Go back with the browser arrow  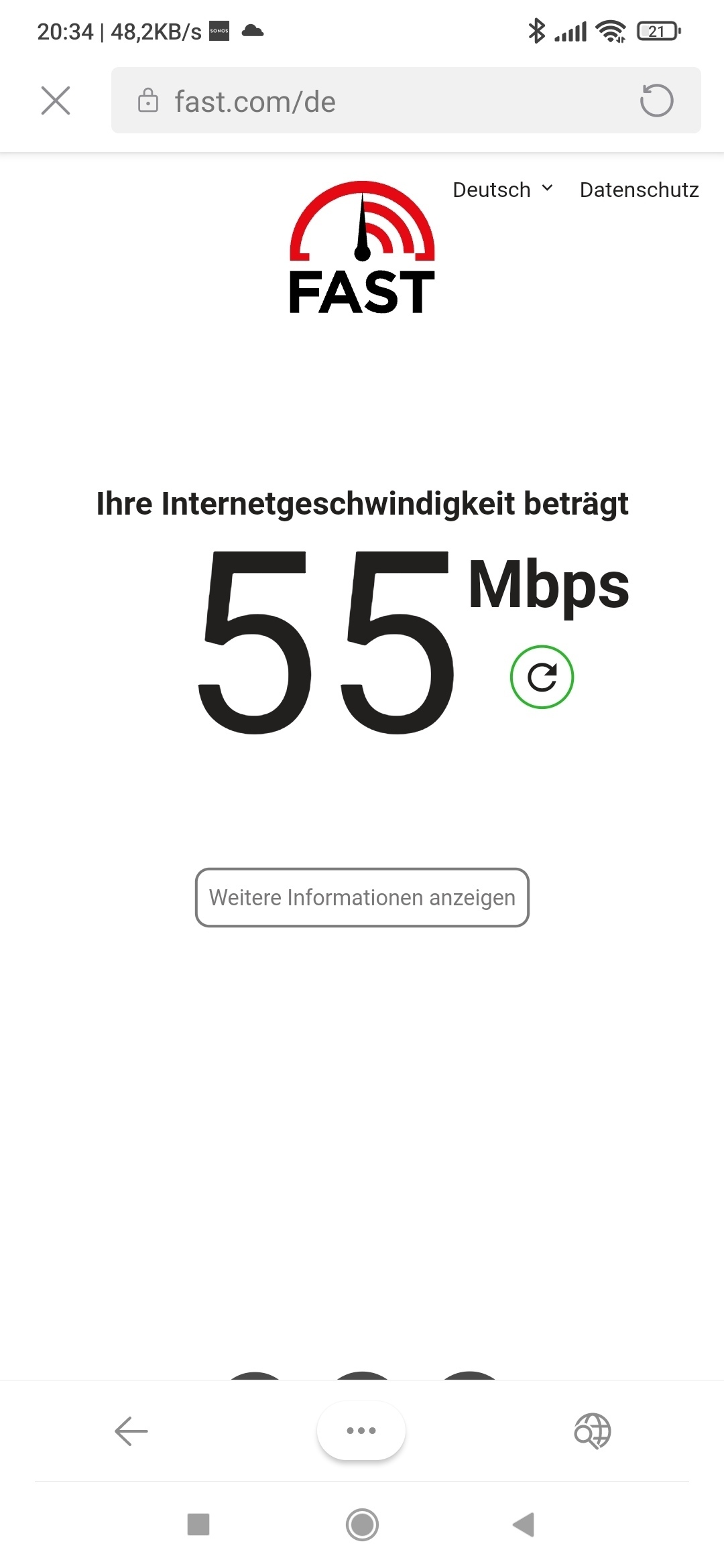click(x=131, y=1431)
